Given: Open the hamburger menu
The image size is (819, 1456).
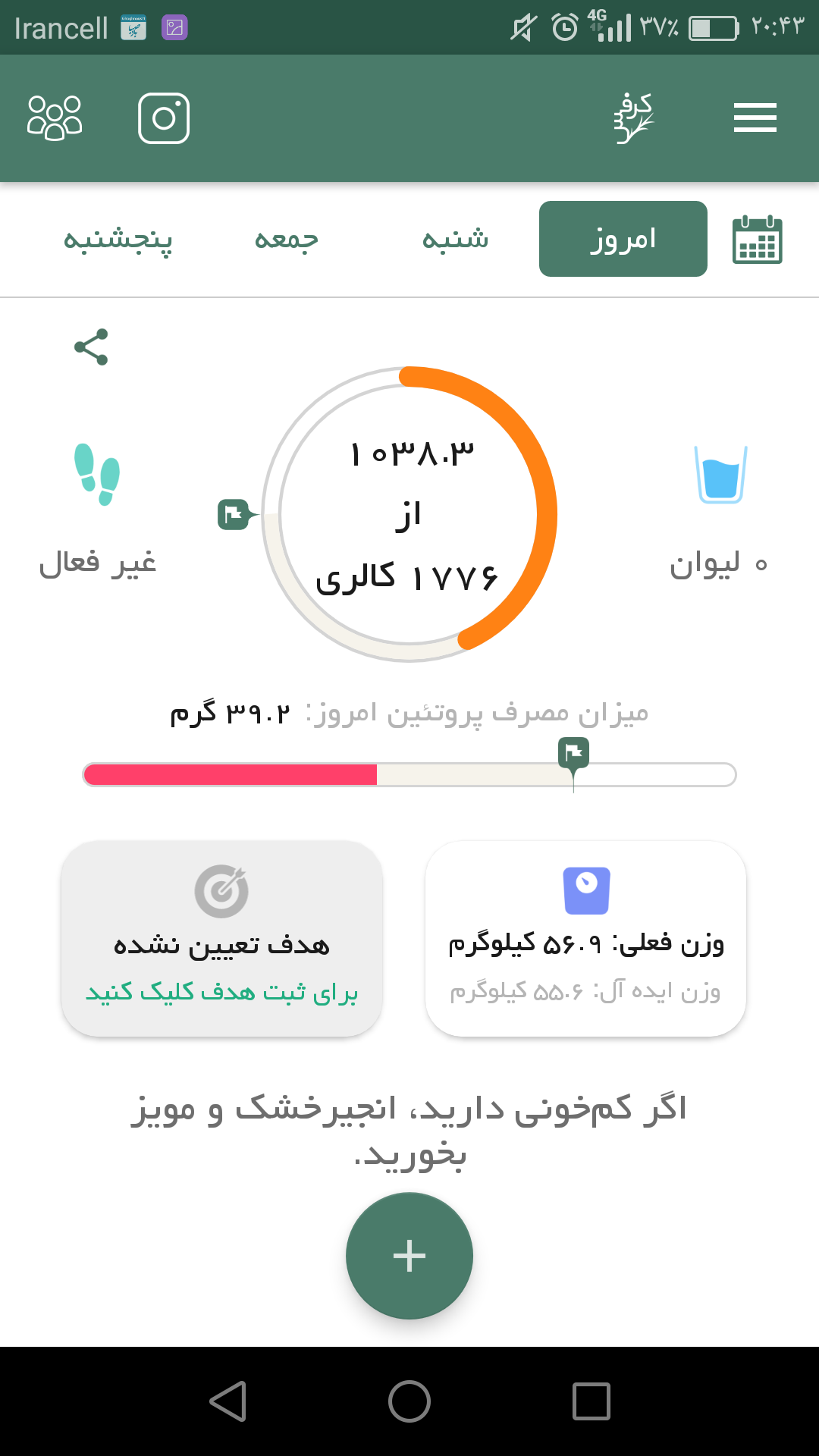Looking at the screenshot, I should point(755,118).
